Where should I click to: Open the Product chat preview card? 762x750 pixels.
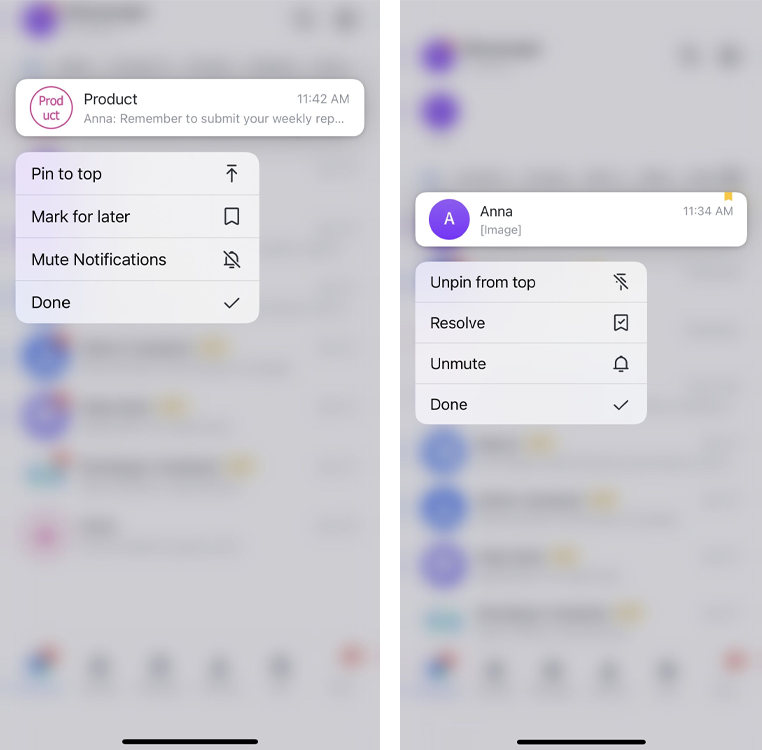click(x=190, y=107)
